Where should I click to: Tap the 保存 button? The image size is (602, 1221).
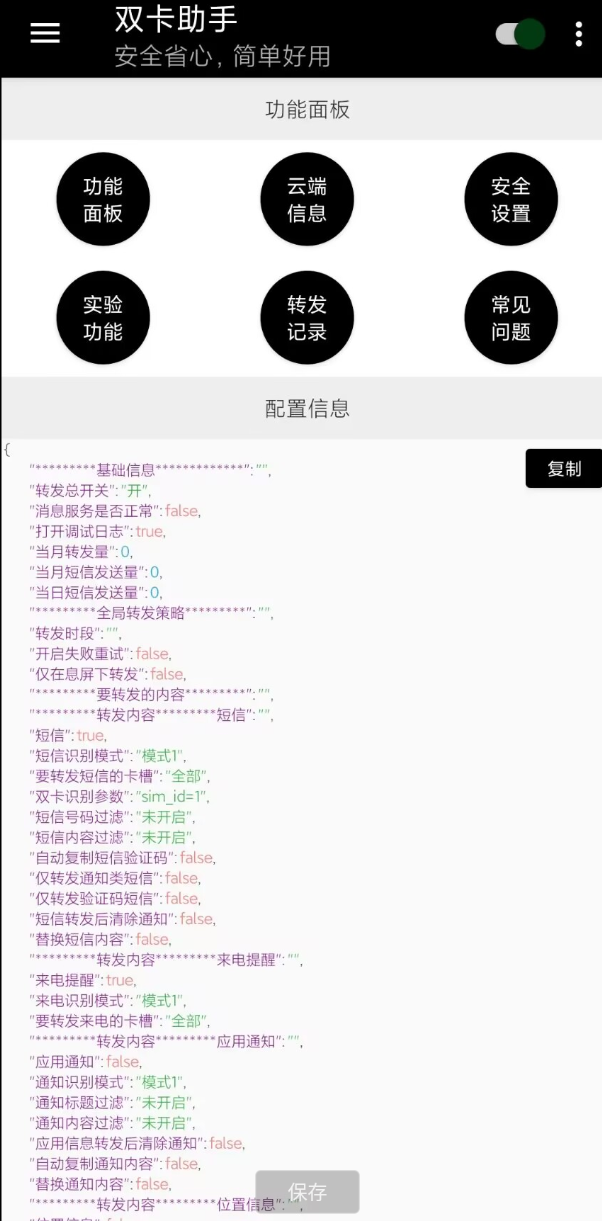click(x=307, y=1192)
